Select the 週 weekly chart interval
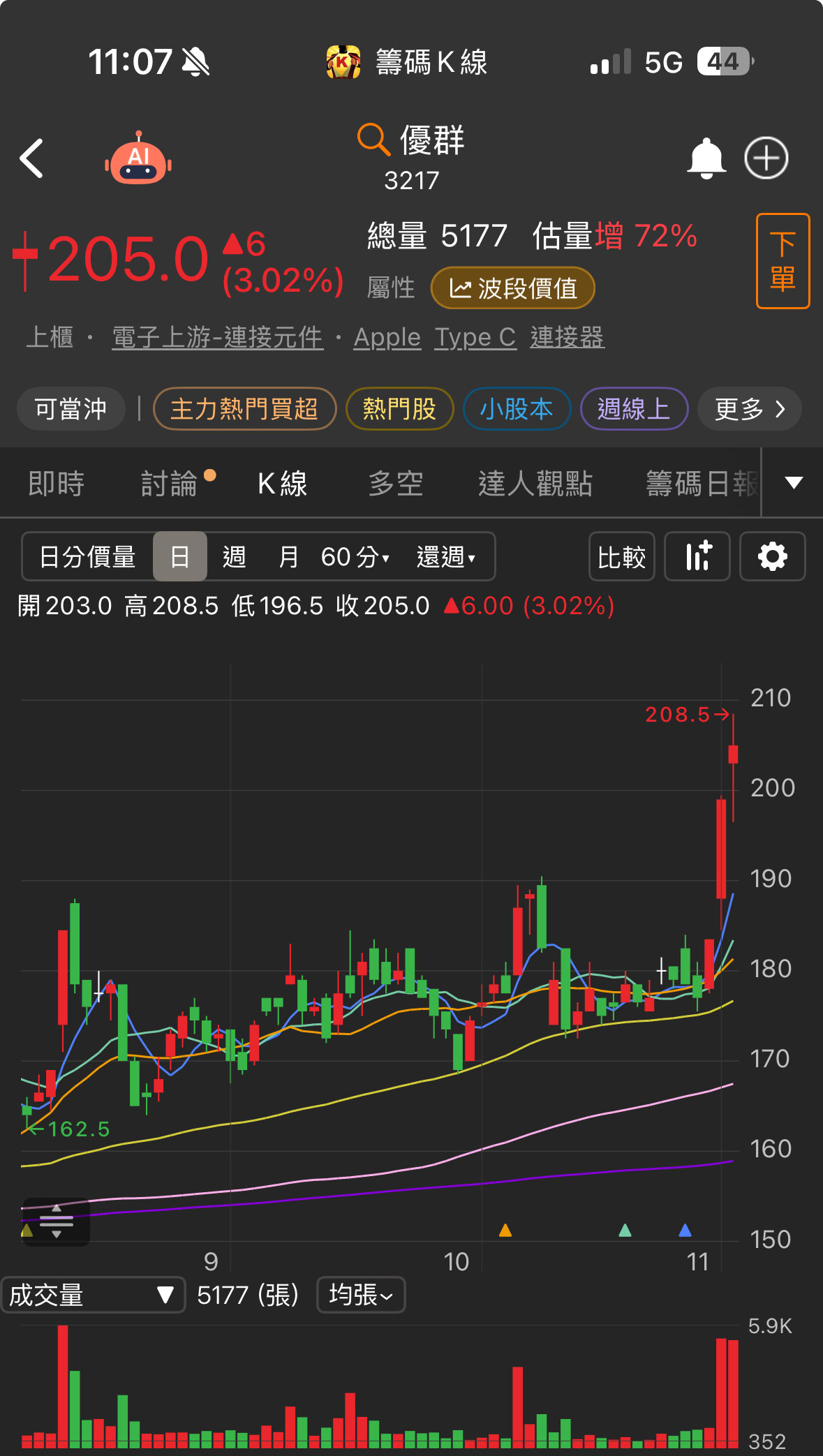Image resolution: width=823 pixels, height=1456 pixels. (235, 557)
